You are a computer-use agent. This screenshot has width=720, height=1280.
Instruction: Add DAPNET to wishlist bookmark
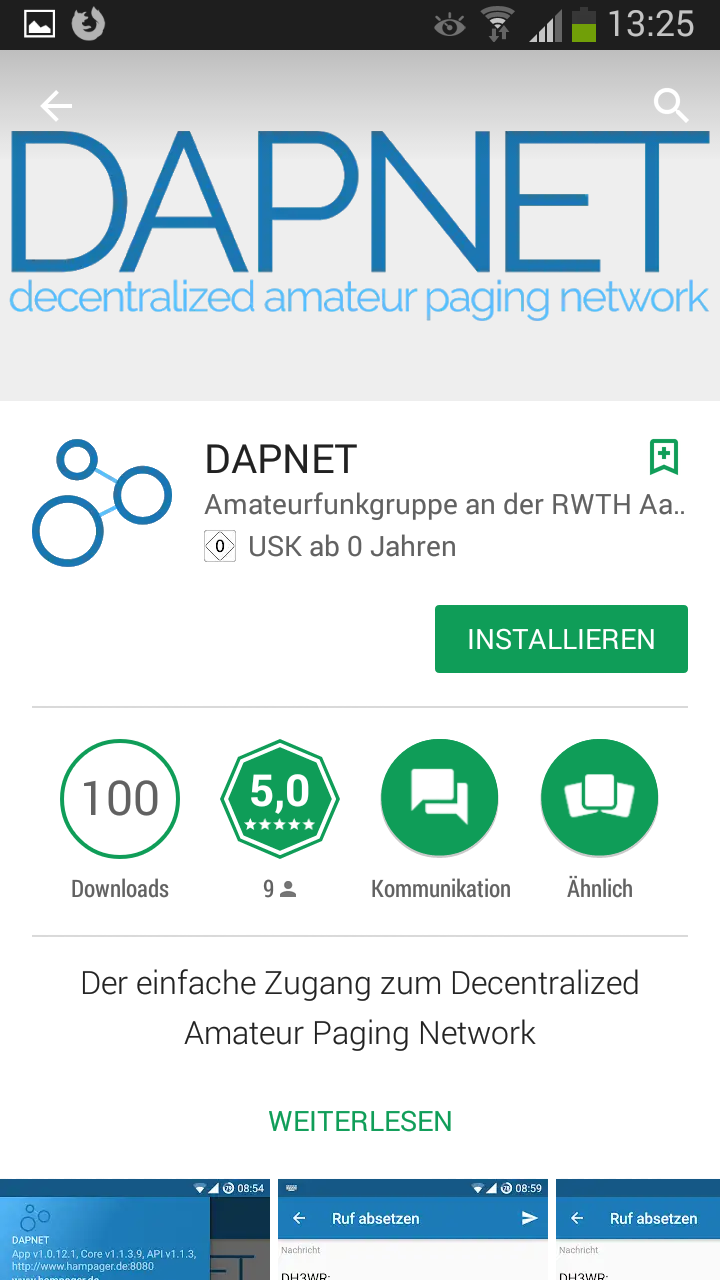click(x=664, y=457)
